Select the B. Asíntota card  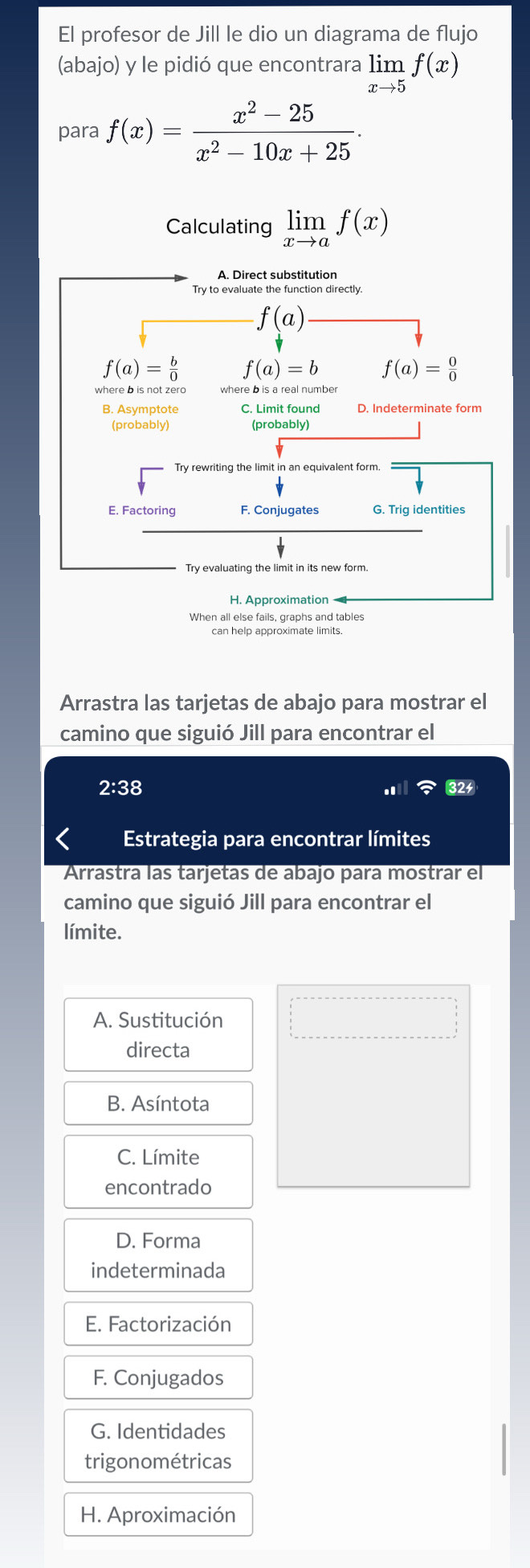coord(158,1103)
